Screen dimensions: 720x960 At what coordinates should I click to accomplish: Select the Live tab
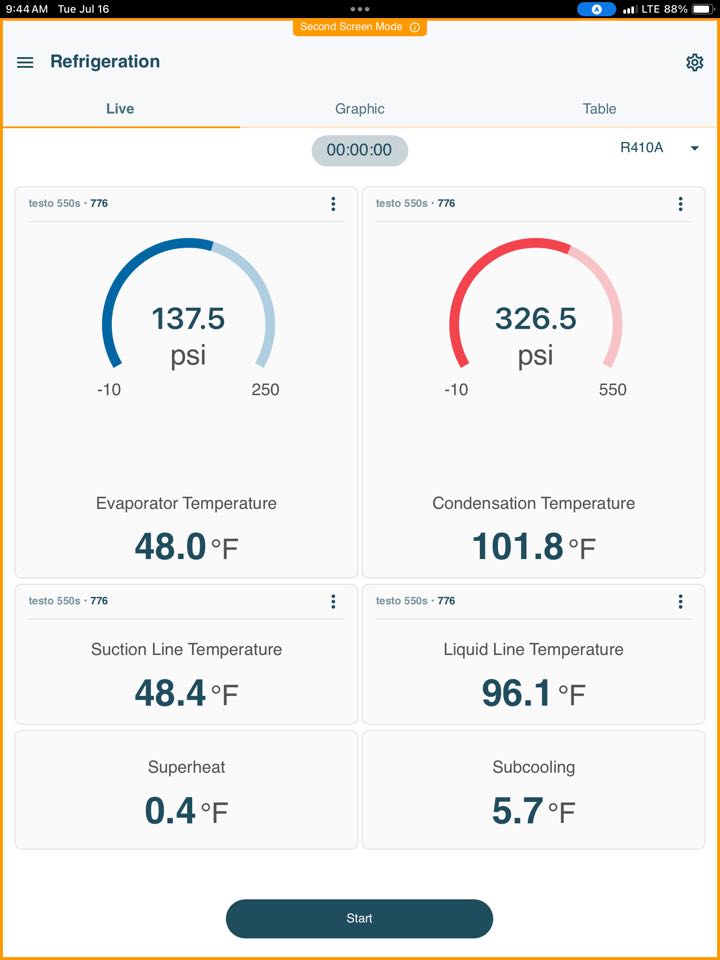pyautogui.click(x=120, y=109)
